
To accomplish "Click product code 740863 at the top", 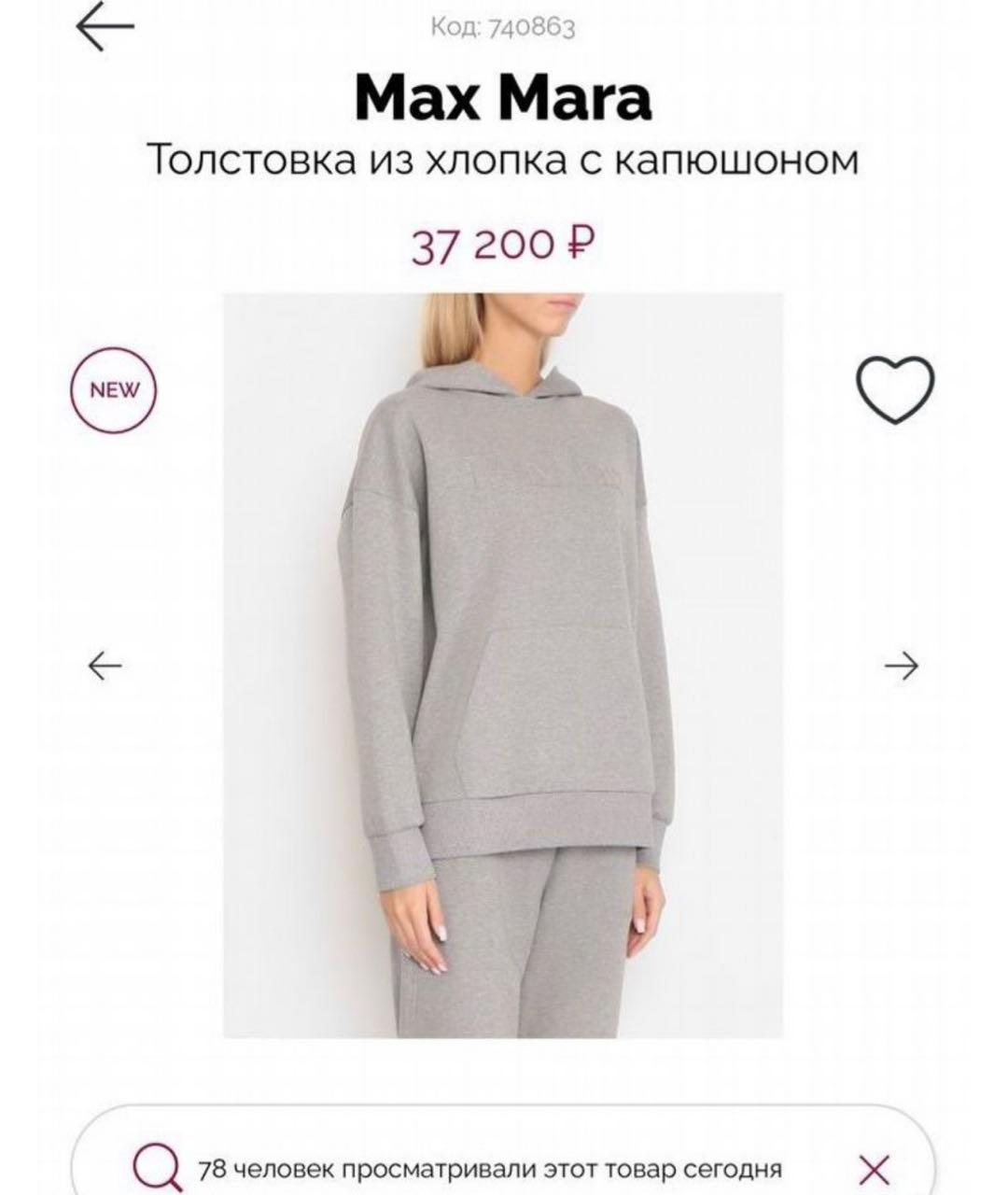I will (x=504, y=28).
